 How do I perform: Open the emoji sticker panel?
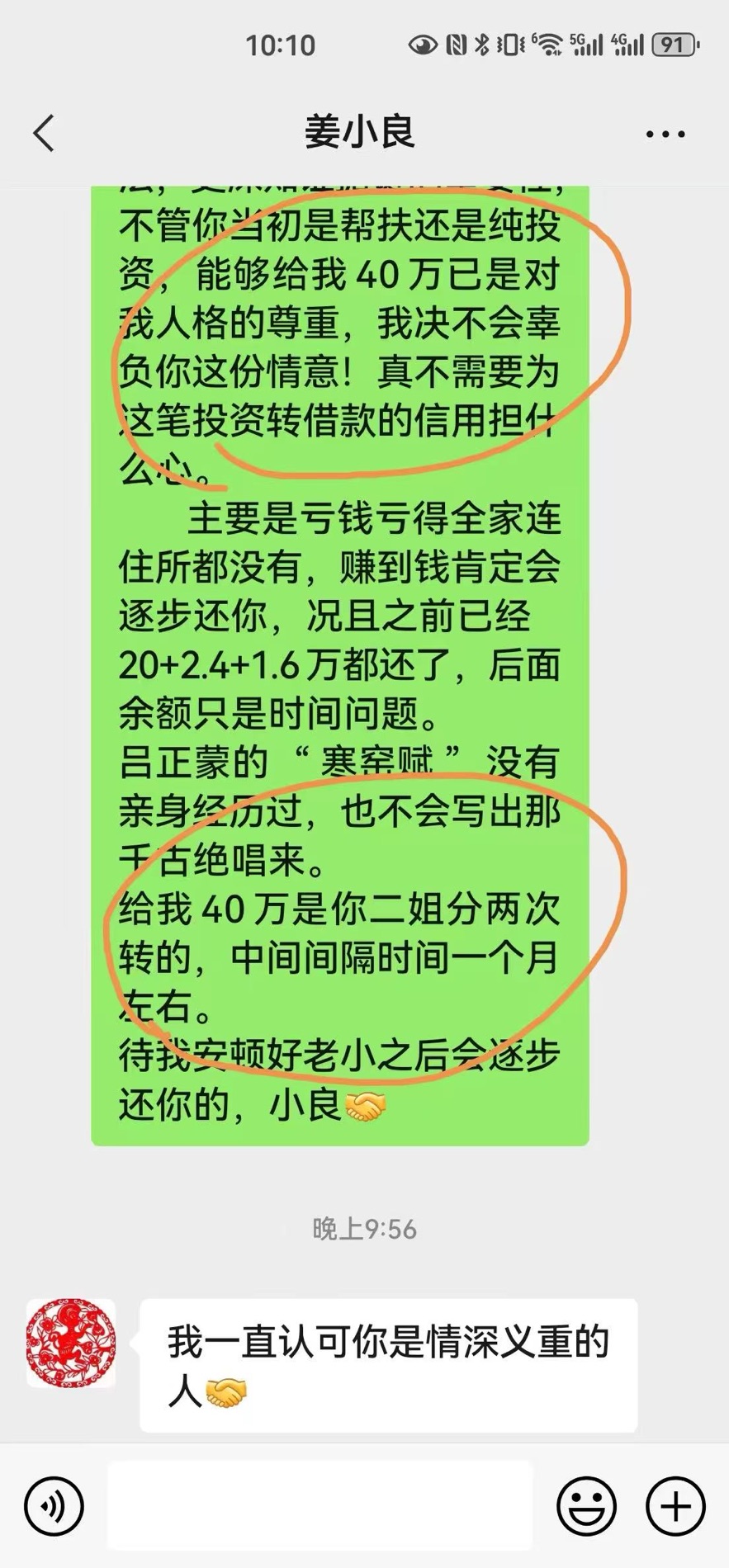[x=586, y=1506]
